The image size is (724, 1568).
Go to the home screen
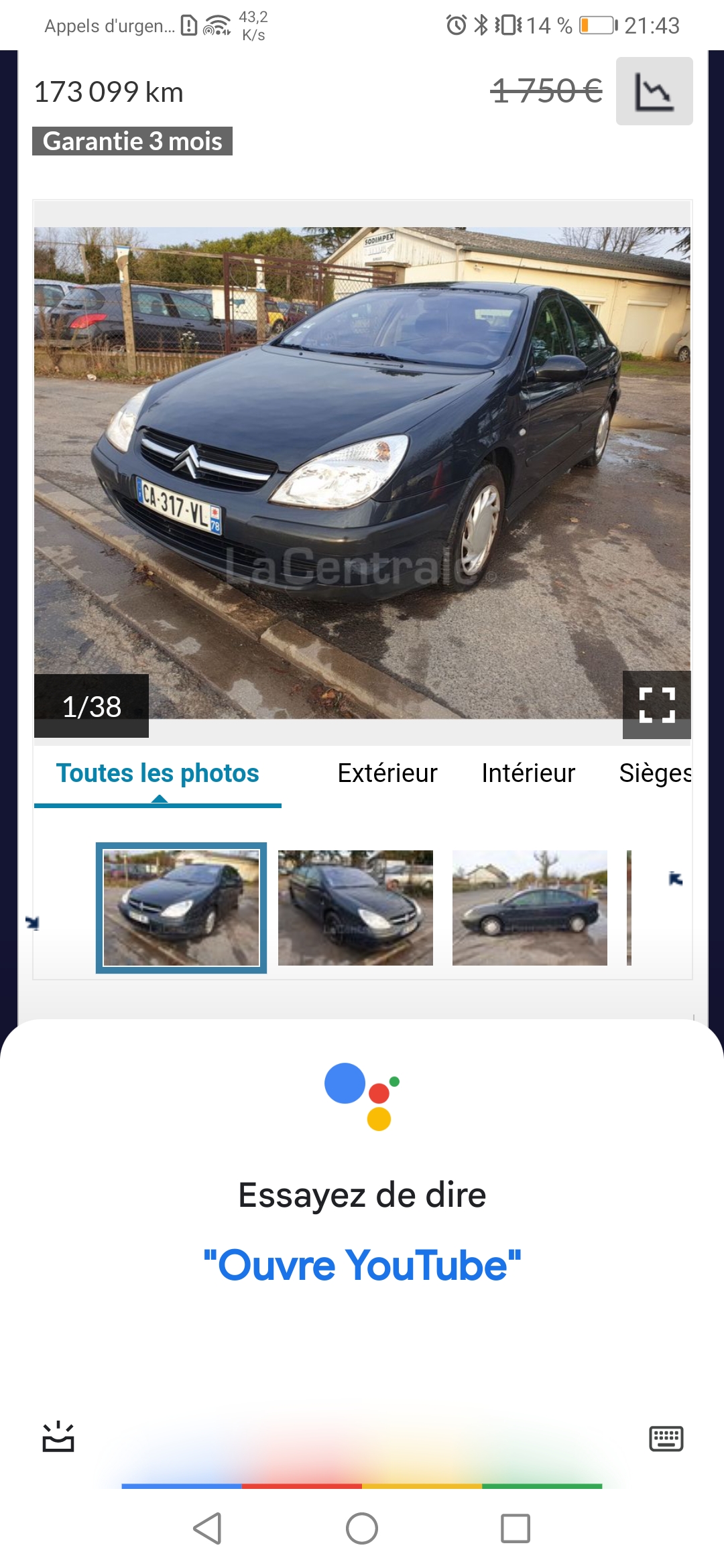click(x=362, y=1528)
